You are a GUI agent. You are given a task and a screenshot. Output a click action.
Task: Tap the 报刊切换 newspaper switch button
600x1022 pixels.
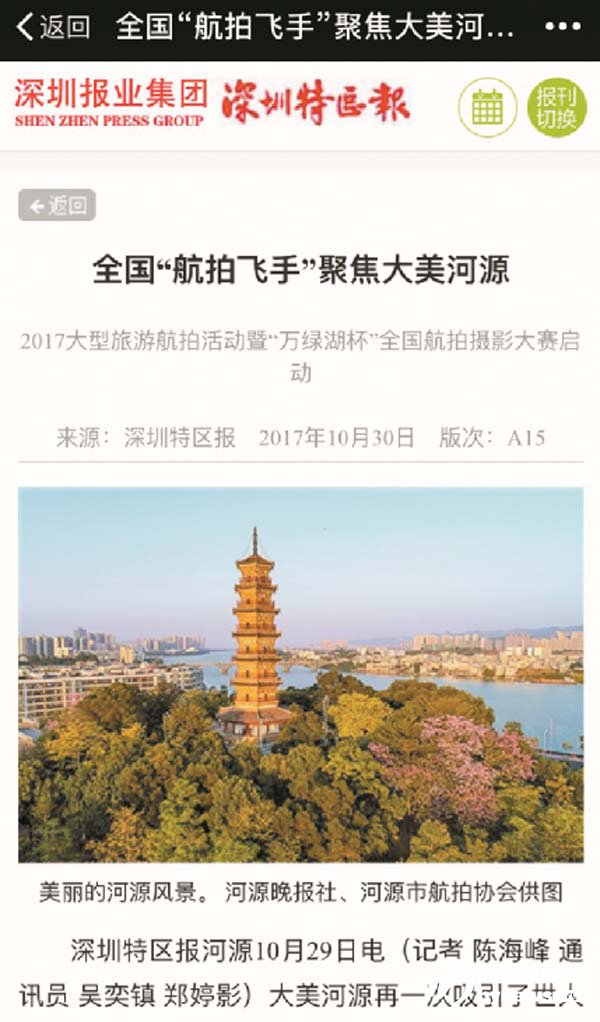(557, 107)
